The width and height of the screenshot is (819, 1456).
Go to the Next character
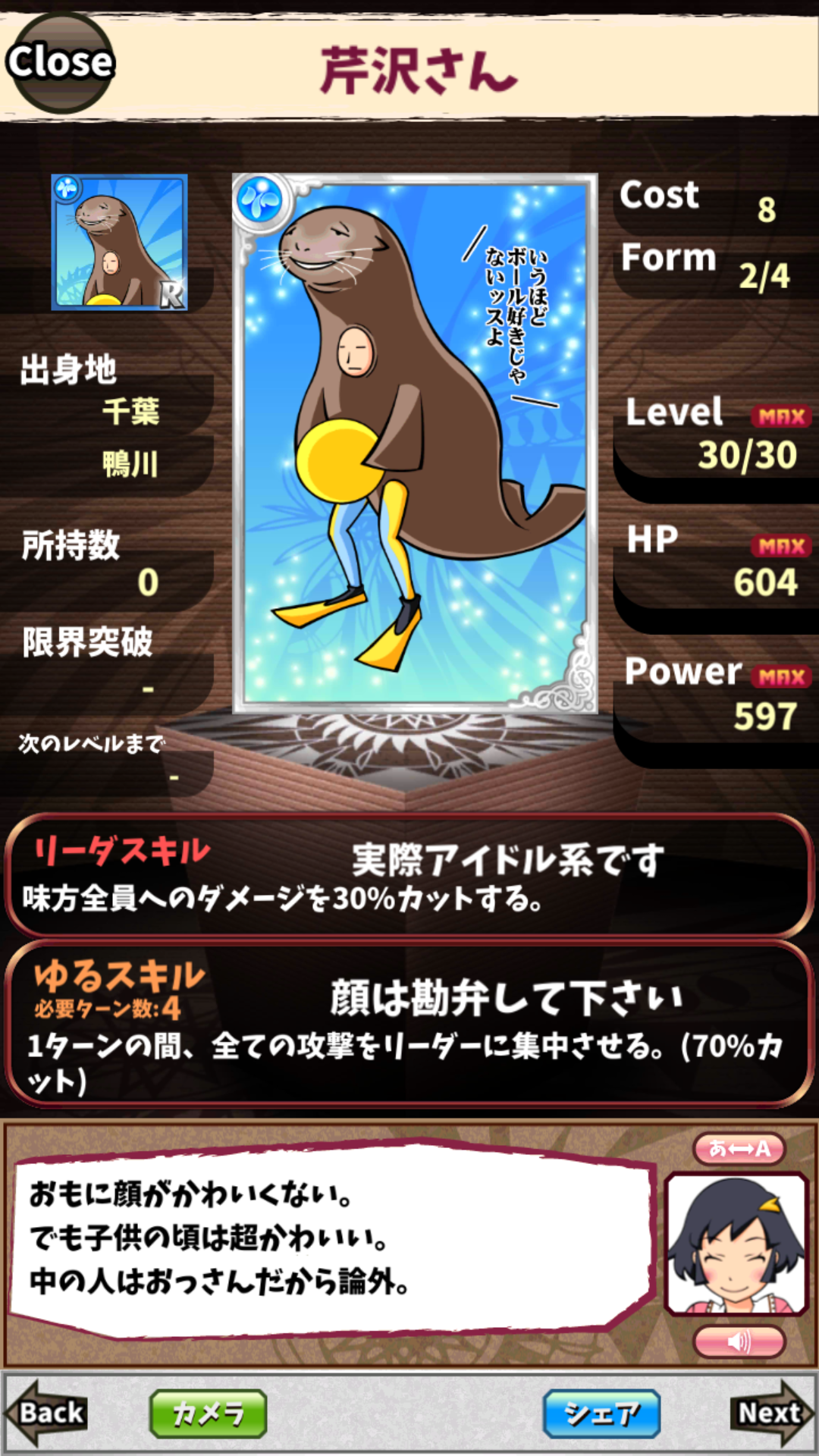point(770,1414)
